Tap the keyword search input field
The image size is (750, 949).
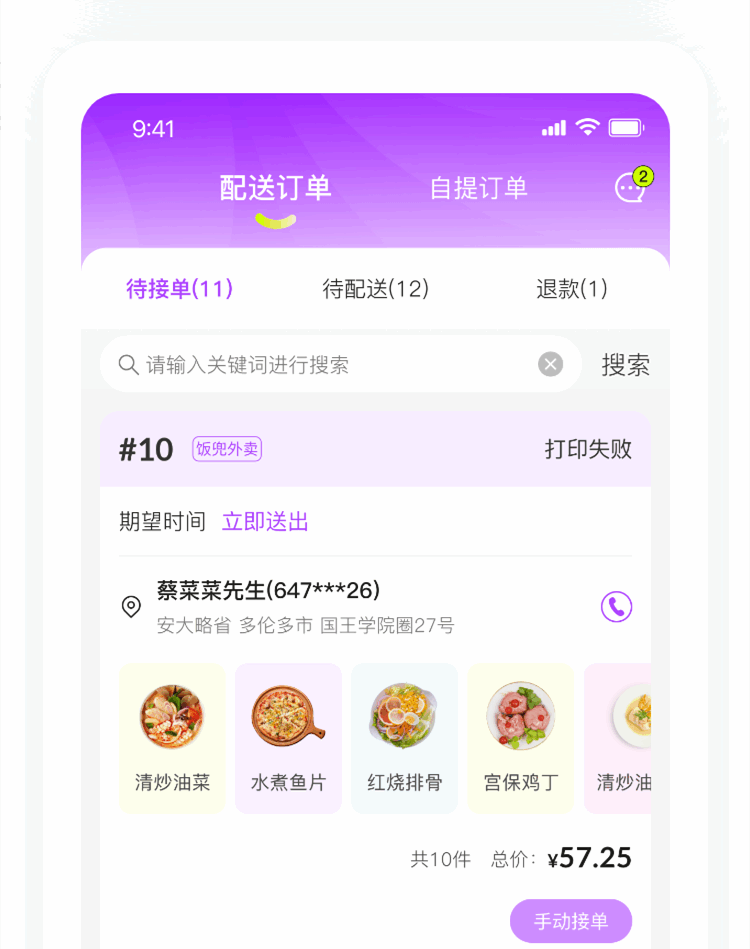[x=330, y=365]
